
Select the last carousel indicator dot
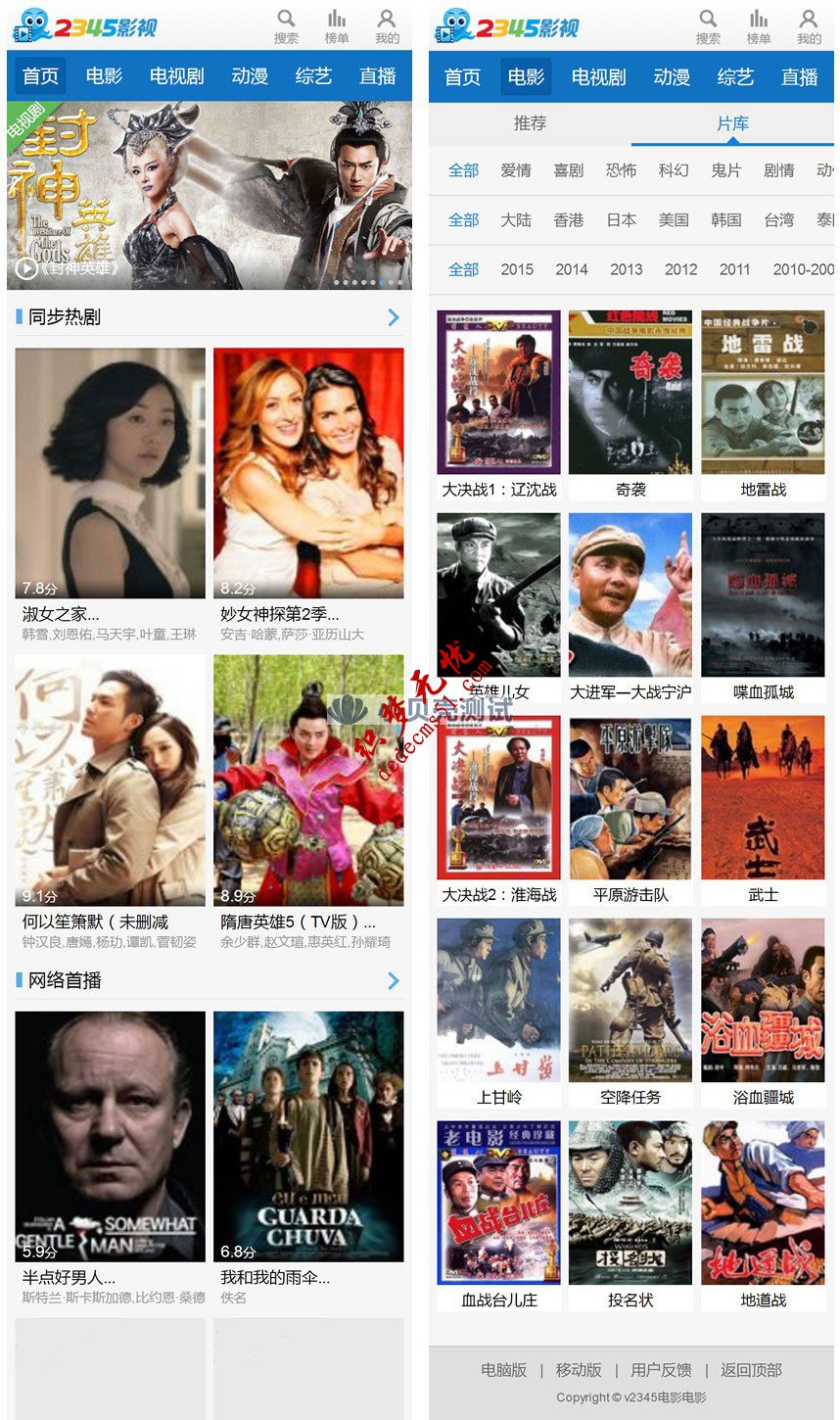[399, 282]
